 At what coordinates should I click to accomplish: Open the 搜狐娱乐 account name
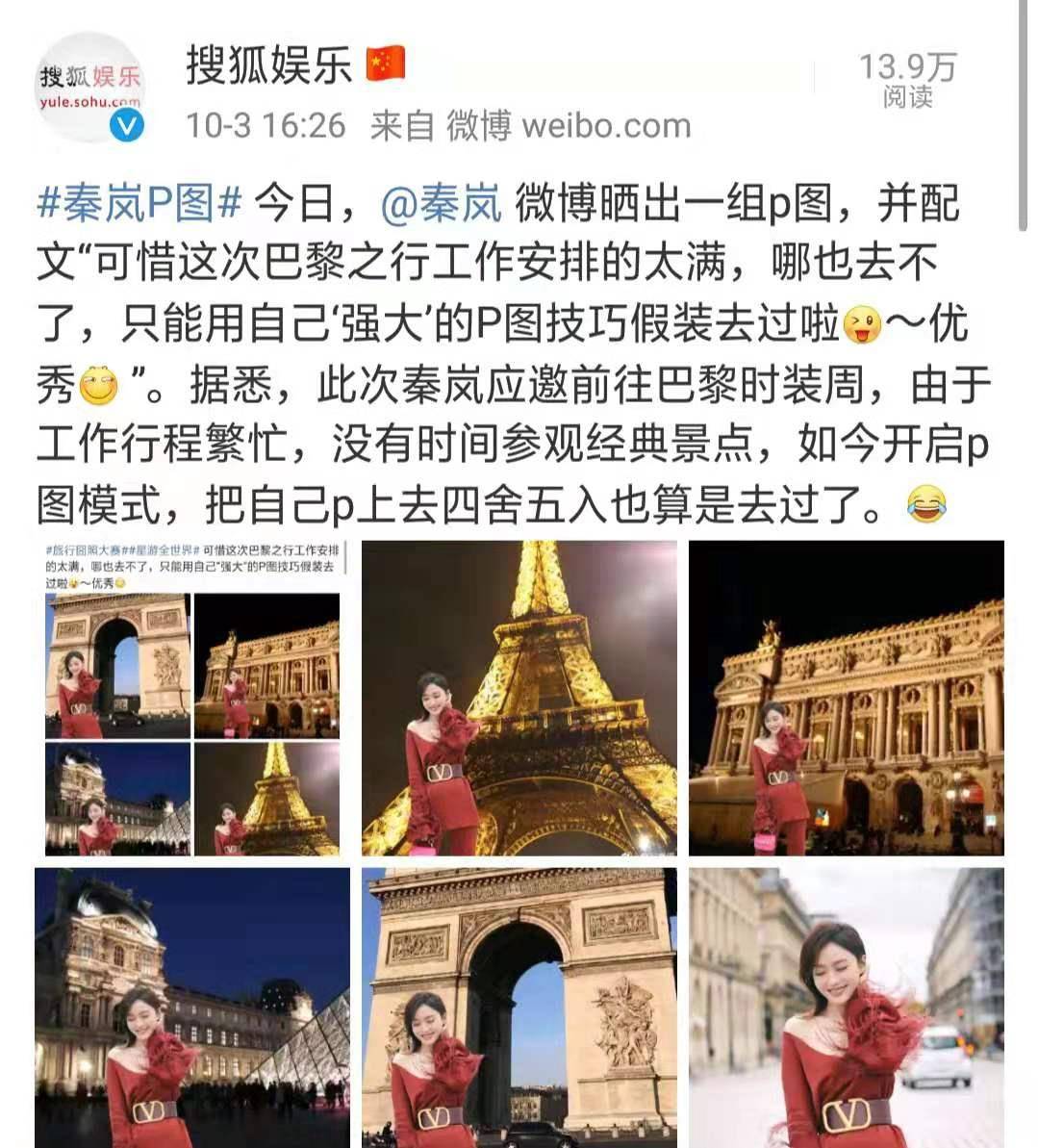click(x=268, y=65)
